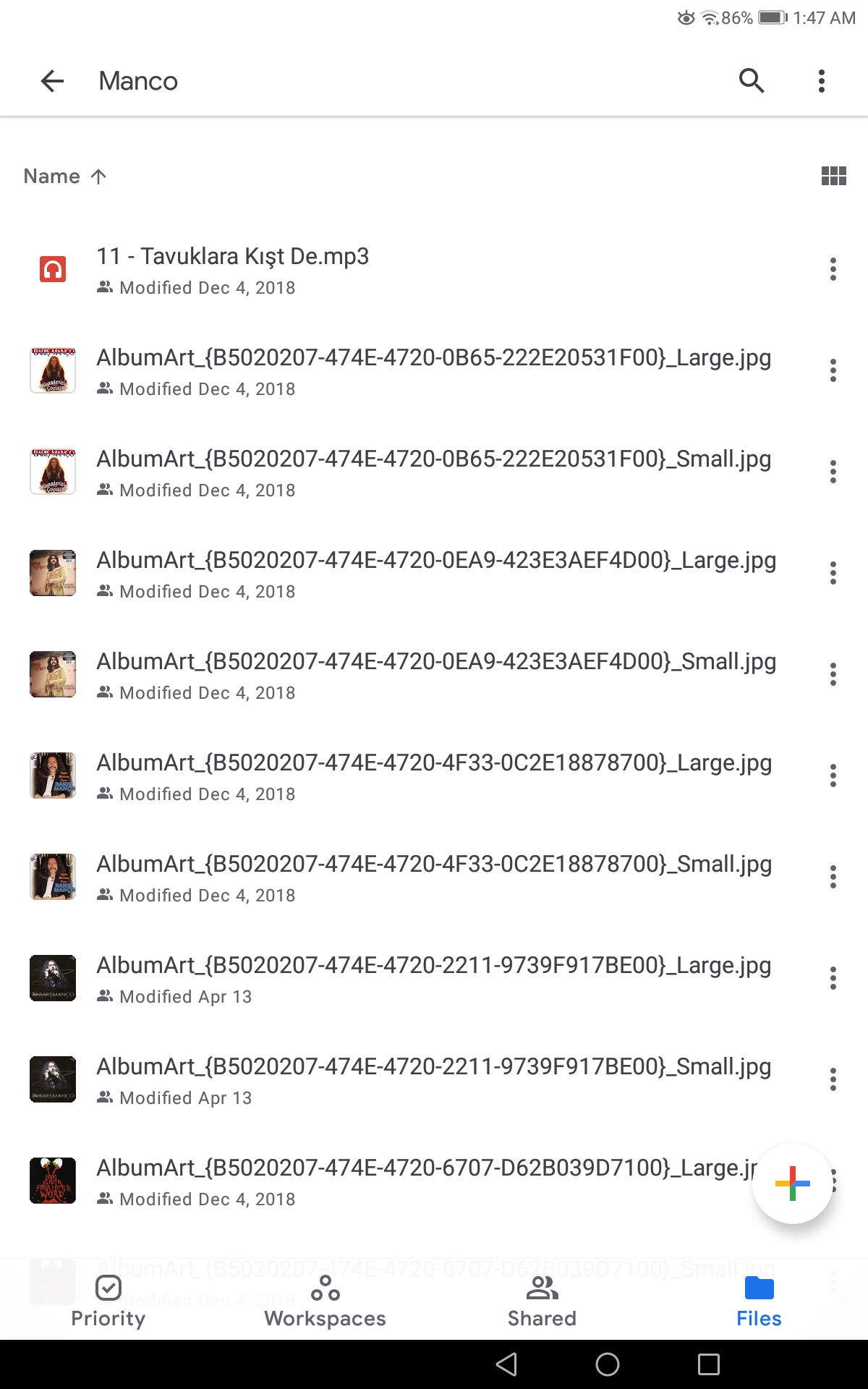
Task: Tap the system home button
Action: point(608,1364)
